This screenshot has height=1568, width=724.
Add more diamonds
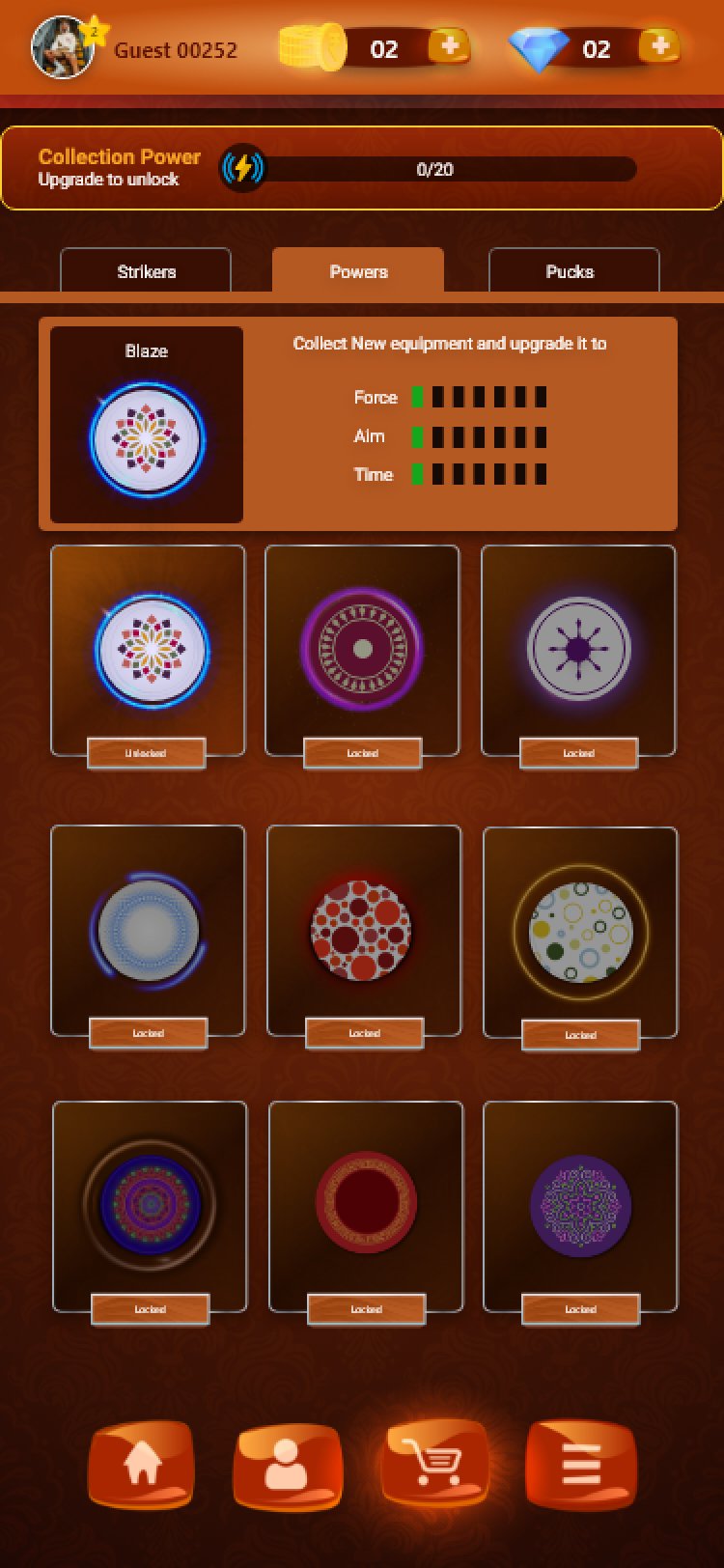(x=659, y=46)
